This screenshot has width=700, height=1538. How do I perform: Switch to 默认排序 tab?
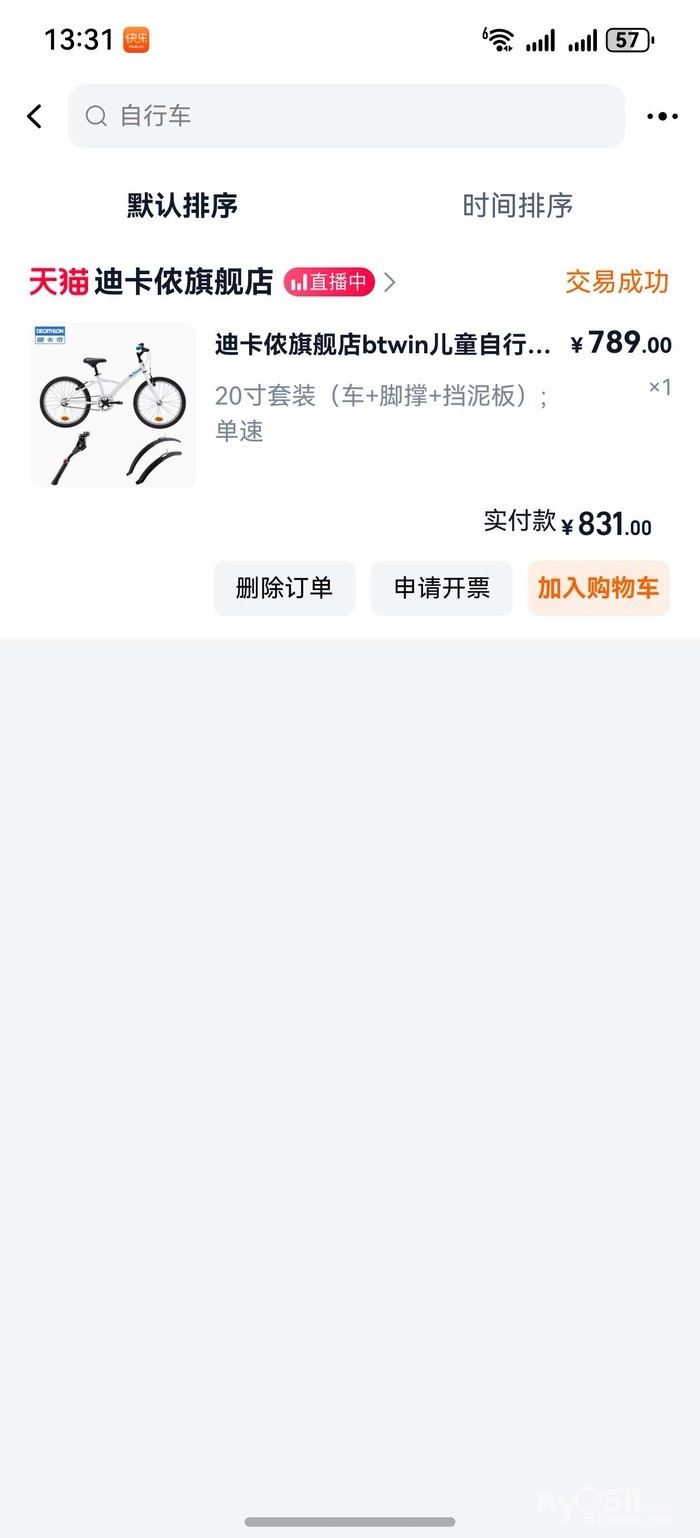182,206
